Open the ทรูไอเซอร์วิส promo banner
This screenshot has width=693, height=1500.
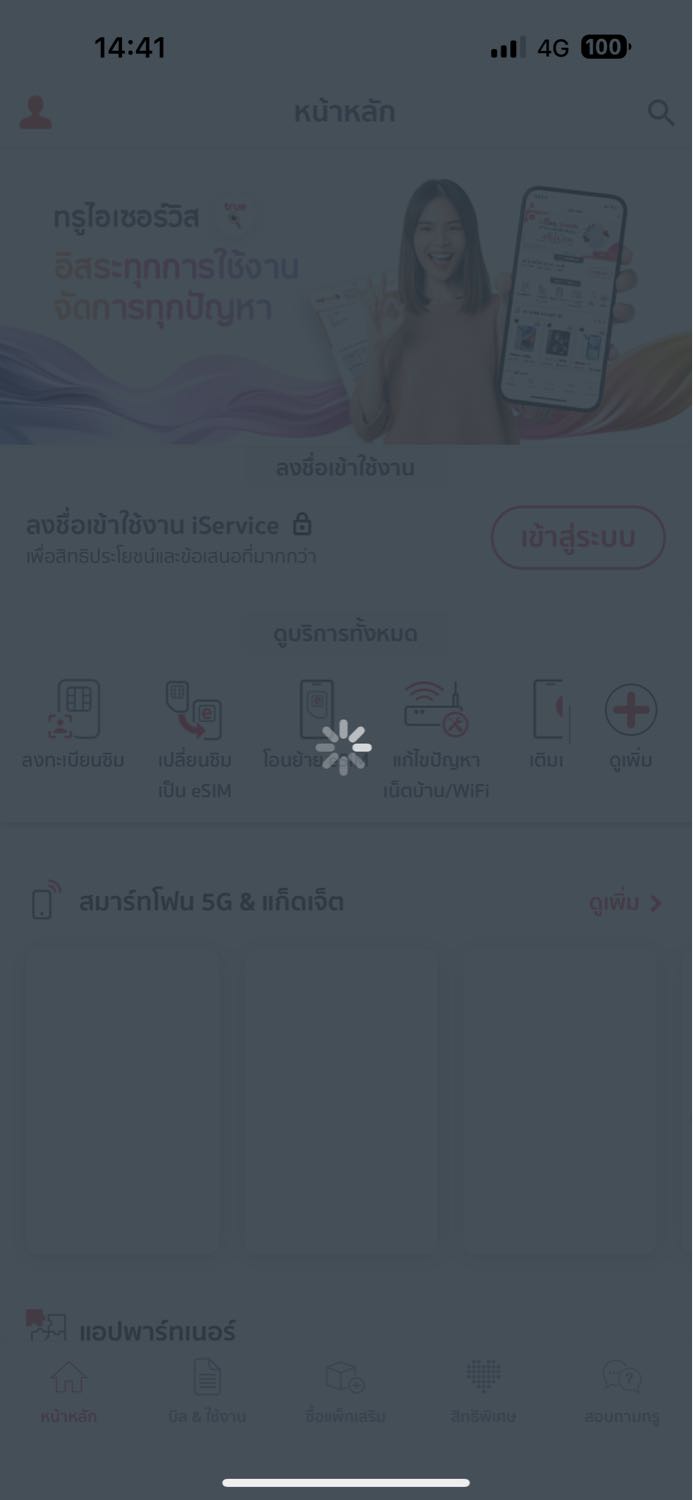pyautogui.click(x=346, y=310)
